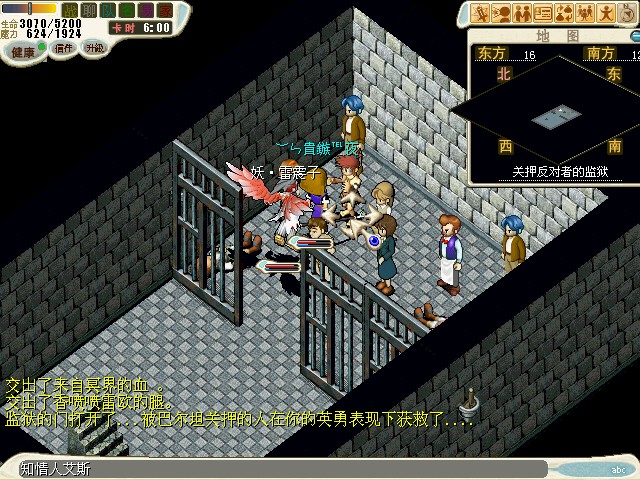640x480 pixels.
Task: Open the 信件 mail button
Action: click(62, 48)
